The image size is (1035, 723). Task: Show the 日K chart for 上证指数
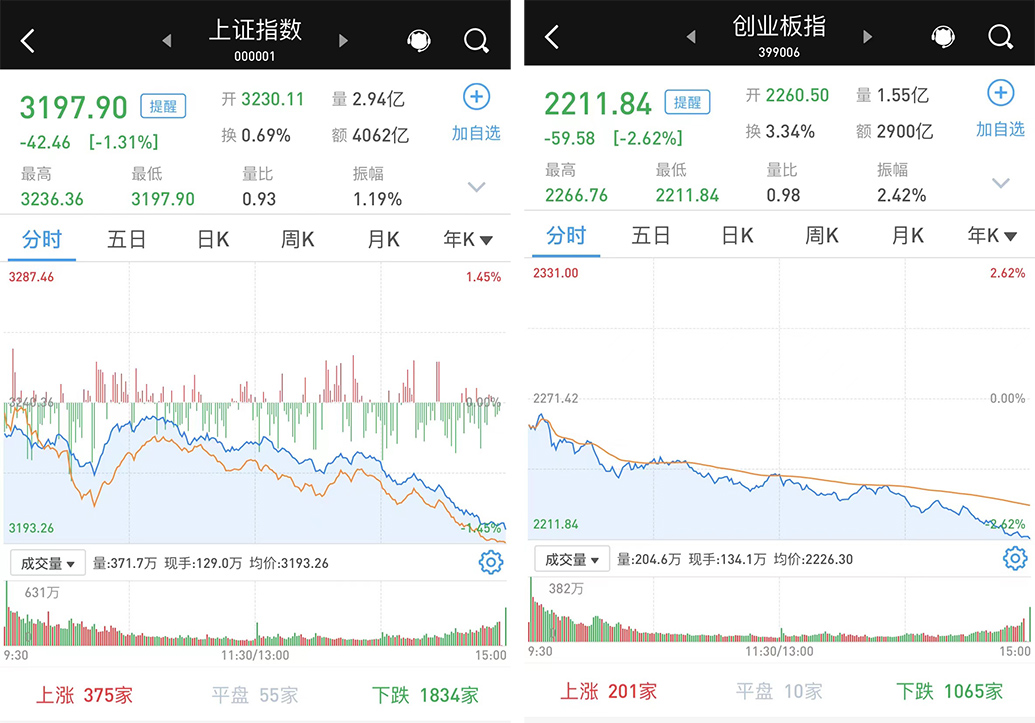(213, 240)
